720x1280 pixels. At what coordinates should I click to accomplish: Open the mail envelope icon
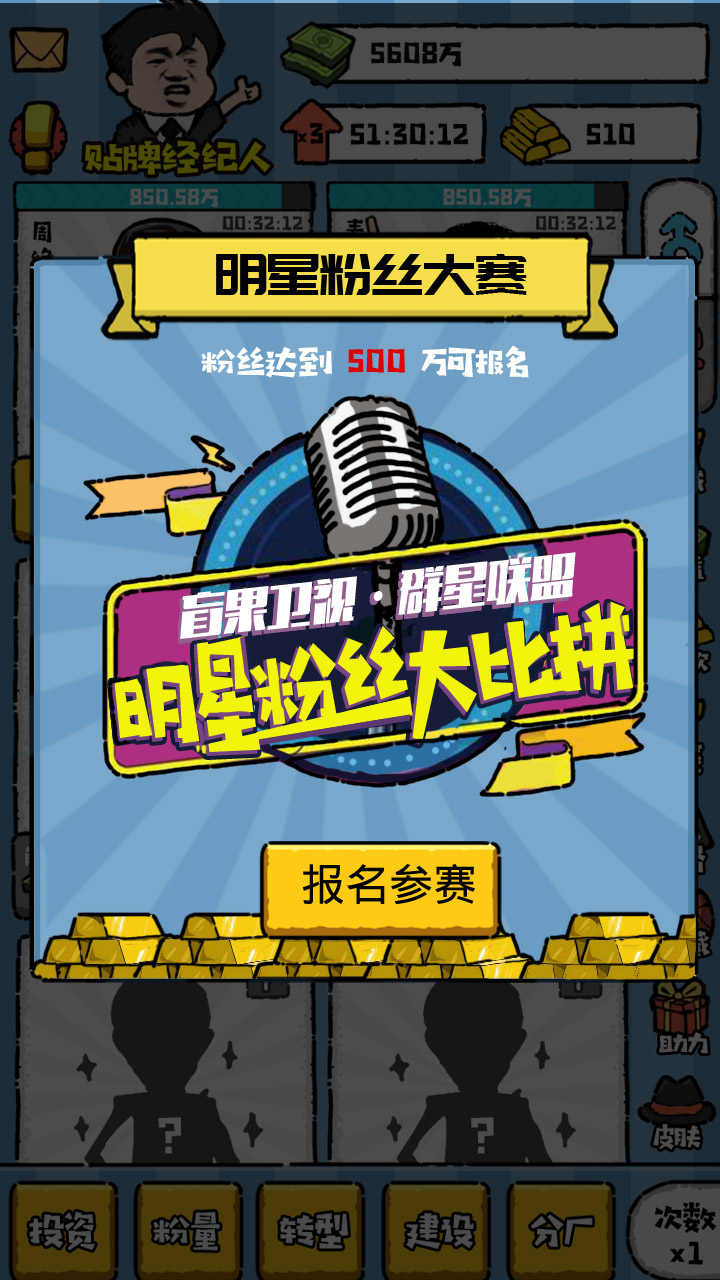point(38,49)
